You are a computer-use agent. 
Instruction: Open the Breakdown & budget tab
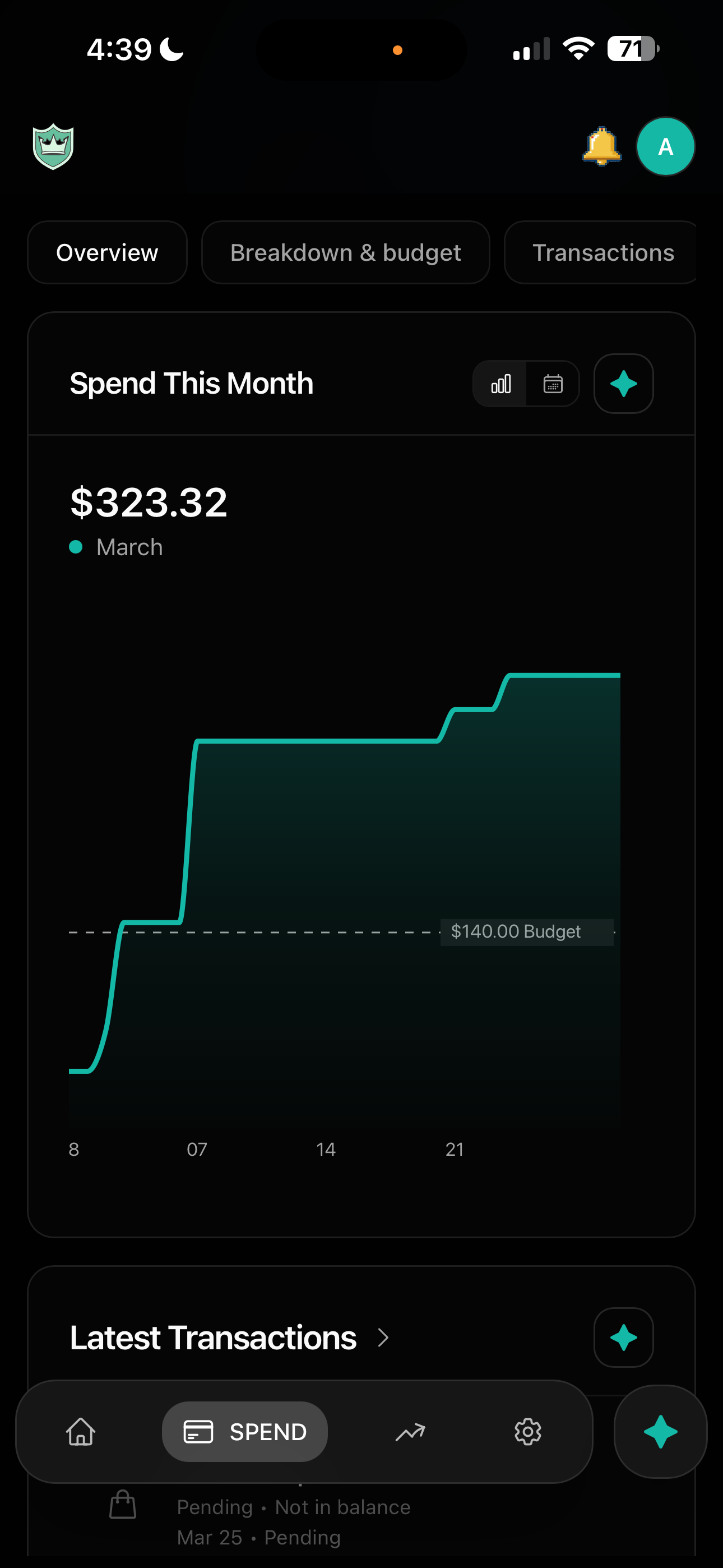tap(345, 252)
